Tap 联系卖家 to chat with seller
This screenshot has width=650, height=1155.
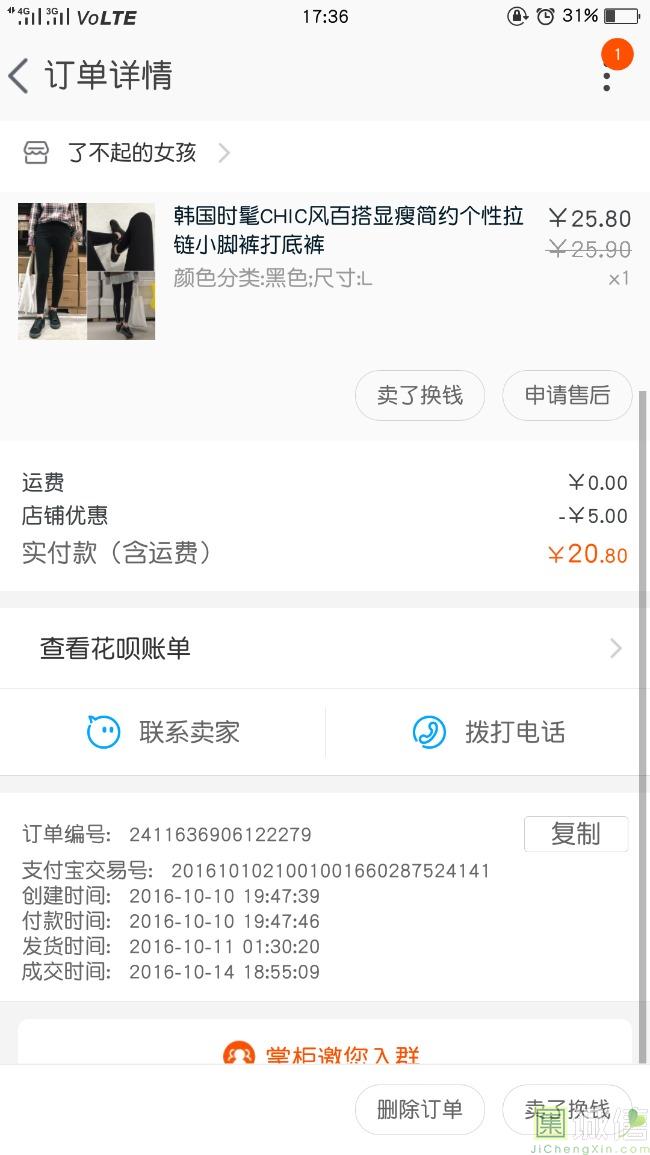pyautogui.click(x=163, y=732)
